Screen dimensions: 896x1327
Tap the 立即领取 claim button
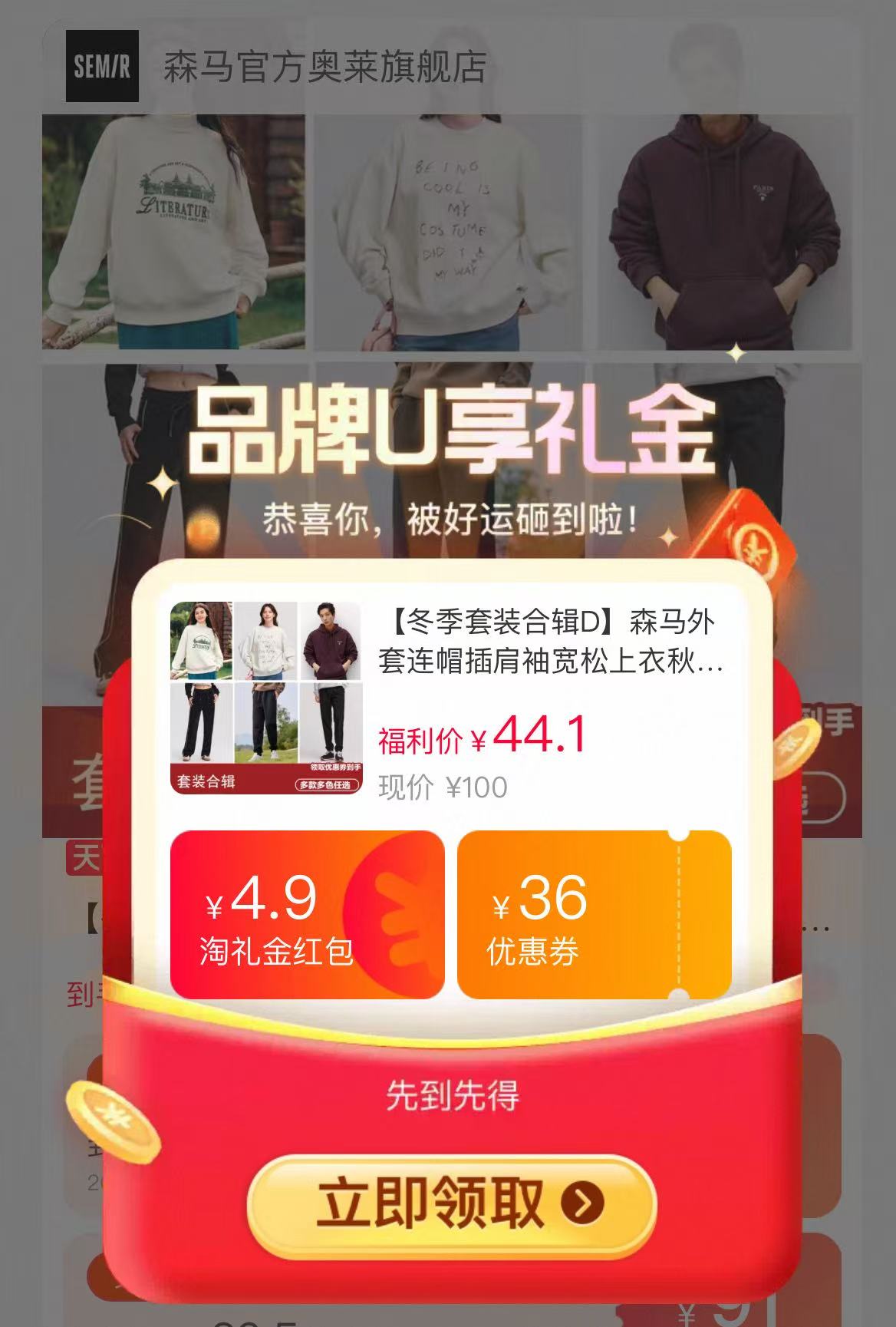(x=451, y=1203)
